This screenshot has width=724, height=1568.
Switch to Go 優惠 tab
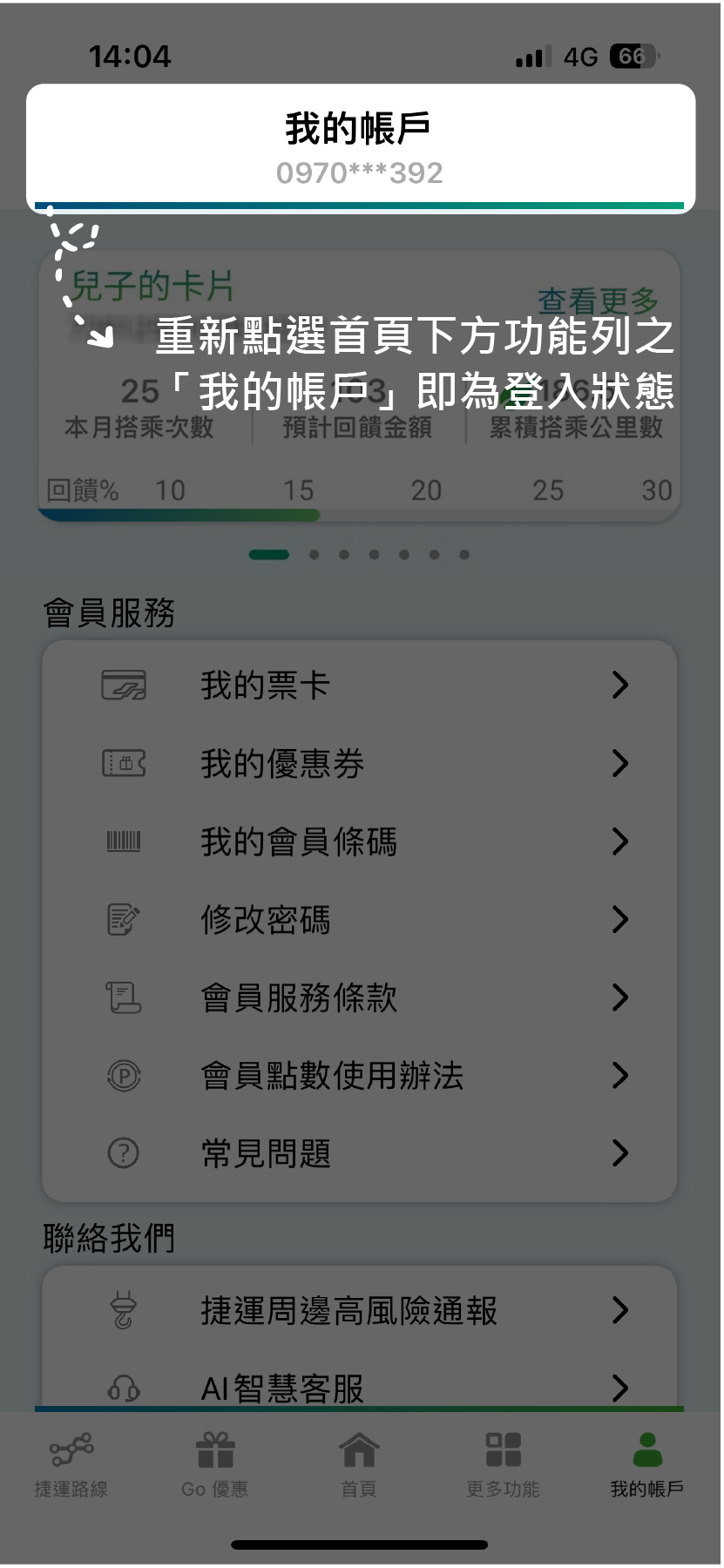pos(215,1465)
